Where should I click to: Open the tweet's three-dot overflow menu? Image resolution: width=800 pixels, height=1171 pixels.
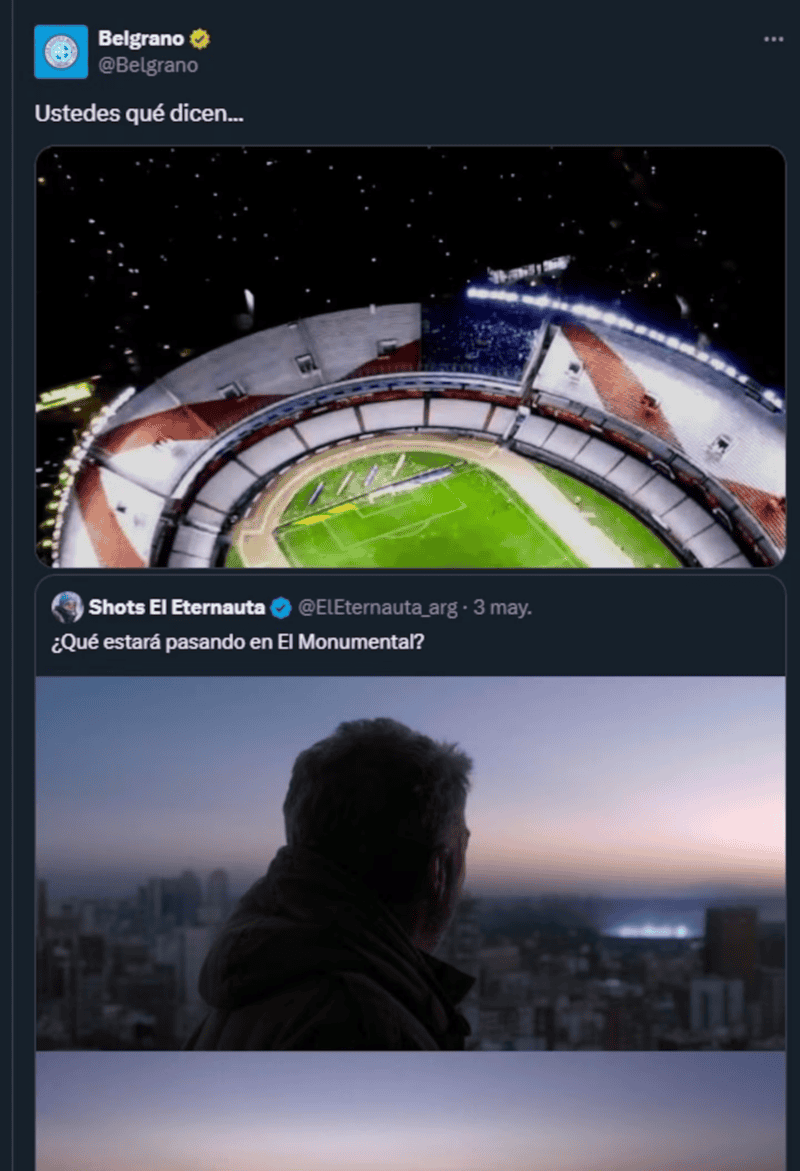(773, 39)
